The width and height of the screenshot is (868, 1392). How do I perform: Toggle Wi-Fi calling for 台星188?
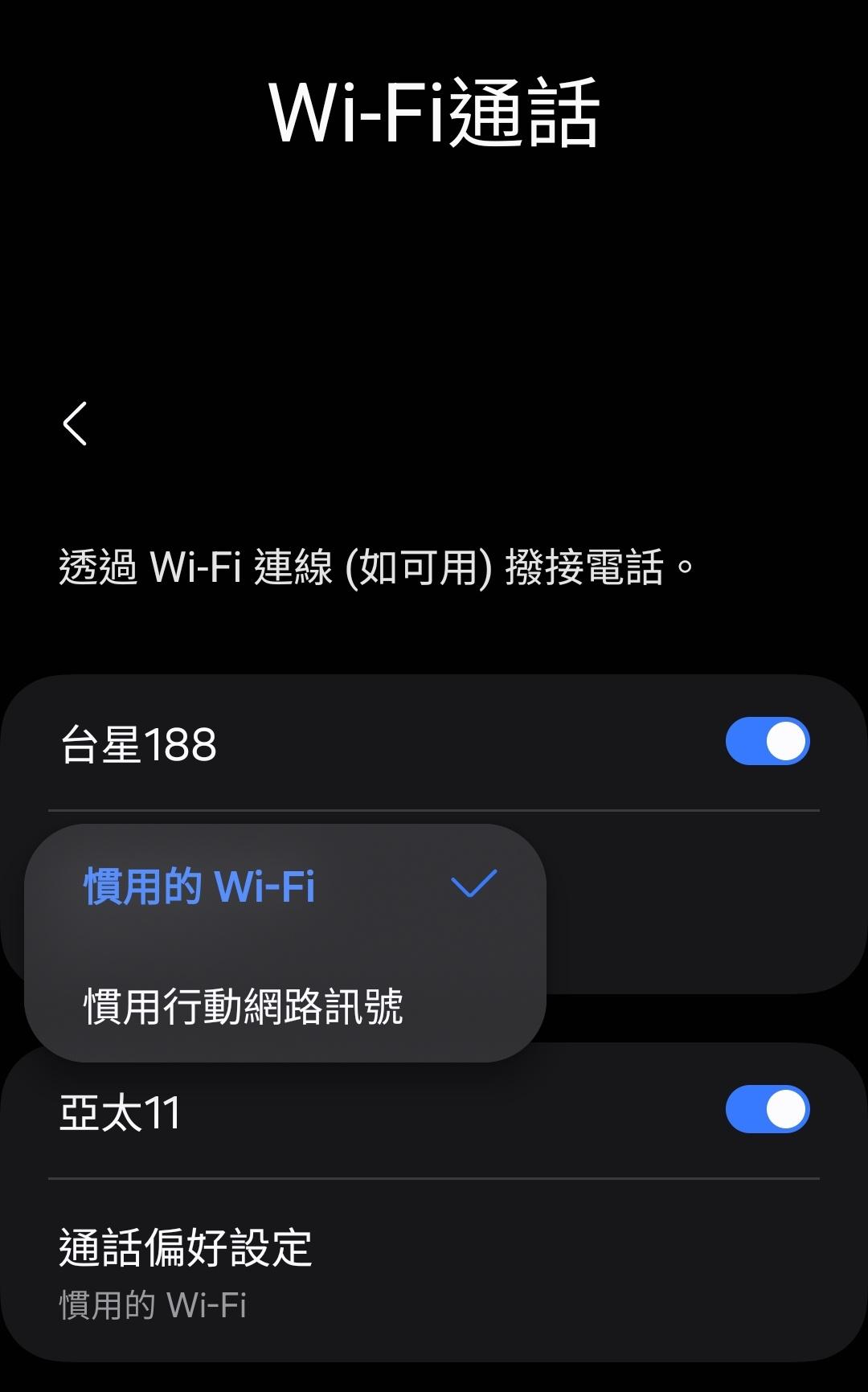767,741
